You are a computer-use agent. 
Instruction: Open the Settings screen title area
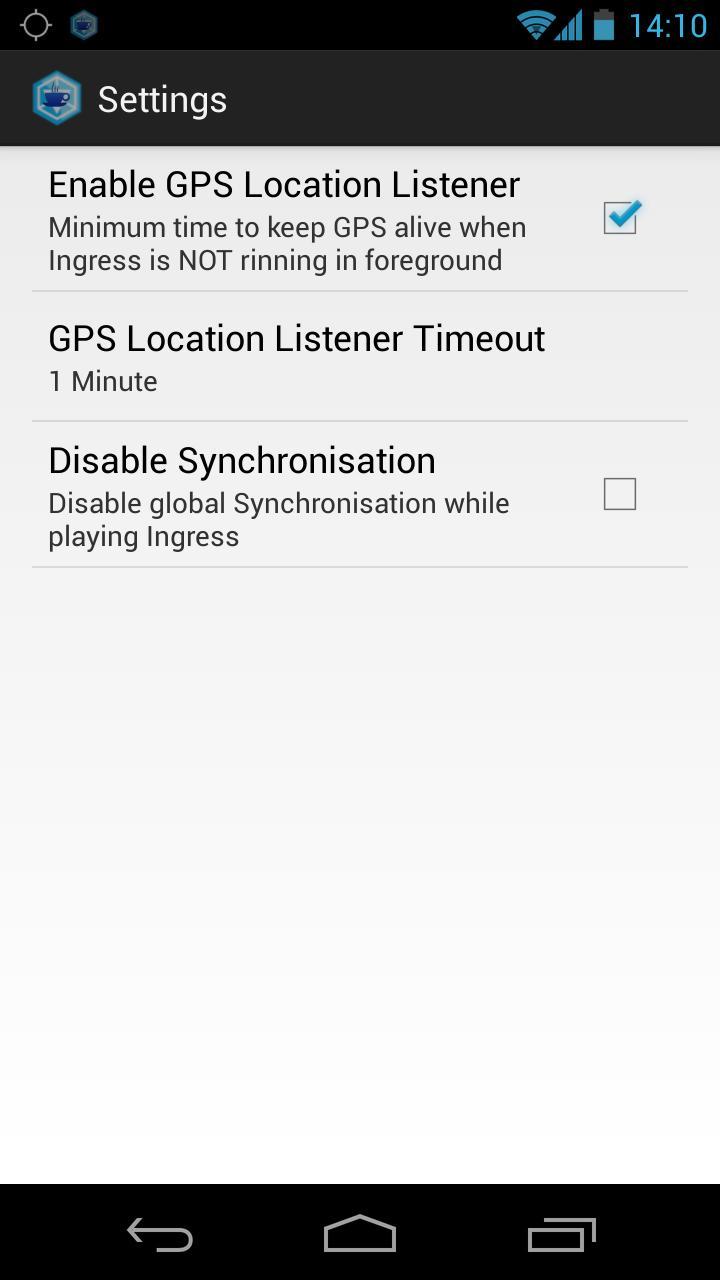click(x=161, y=98)
